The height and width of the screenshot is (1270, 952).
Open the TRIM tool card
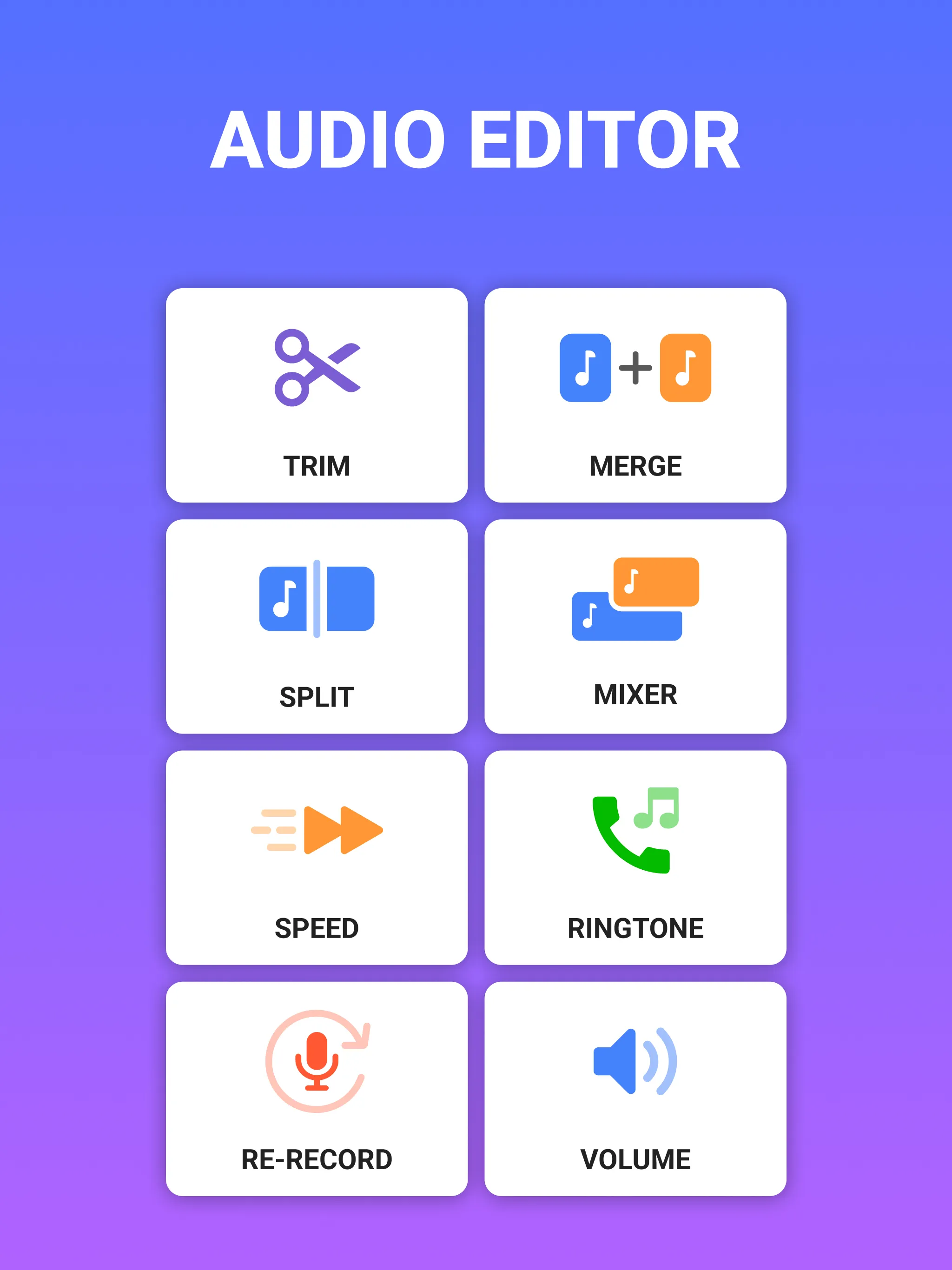(317, 396)
